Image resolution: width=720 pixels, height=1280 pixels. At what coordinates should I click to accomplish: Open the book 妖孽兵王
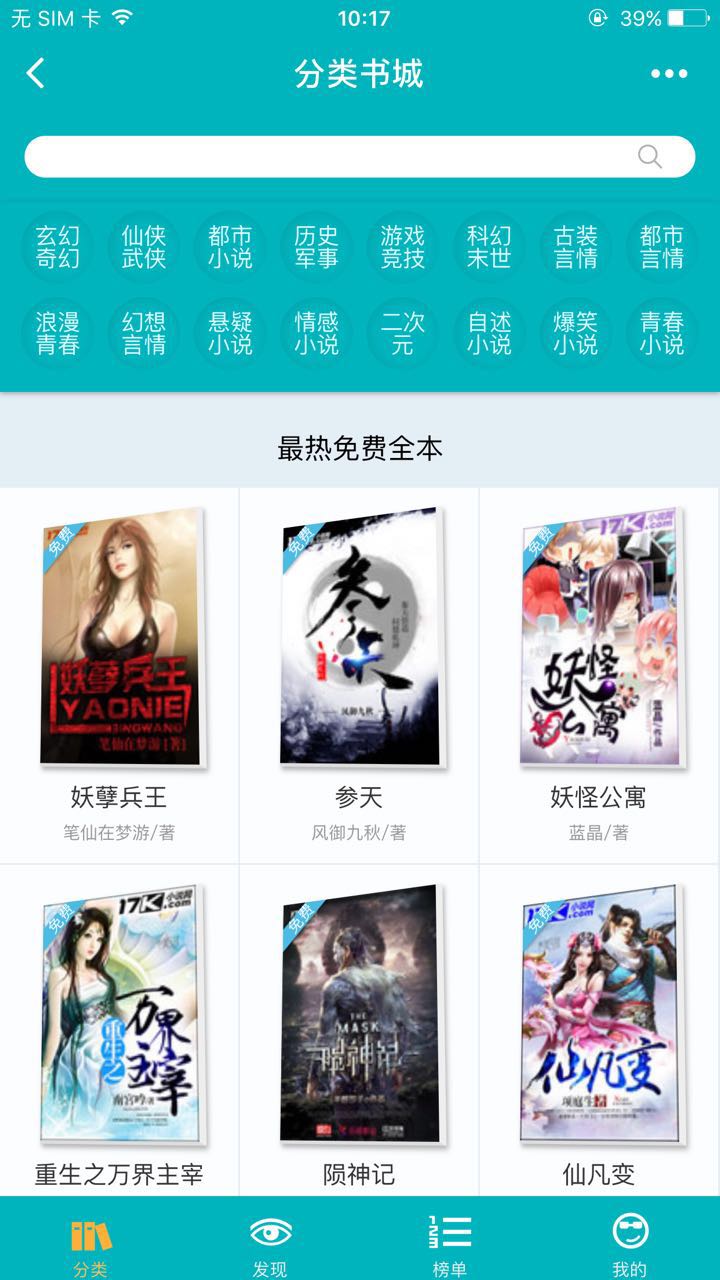pos(120,640)
